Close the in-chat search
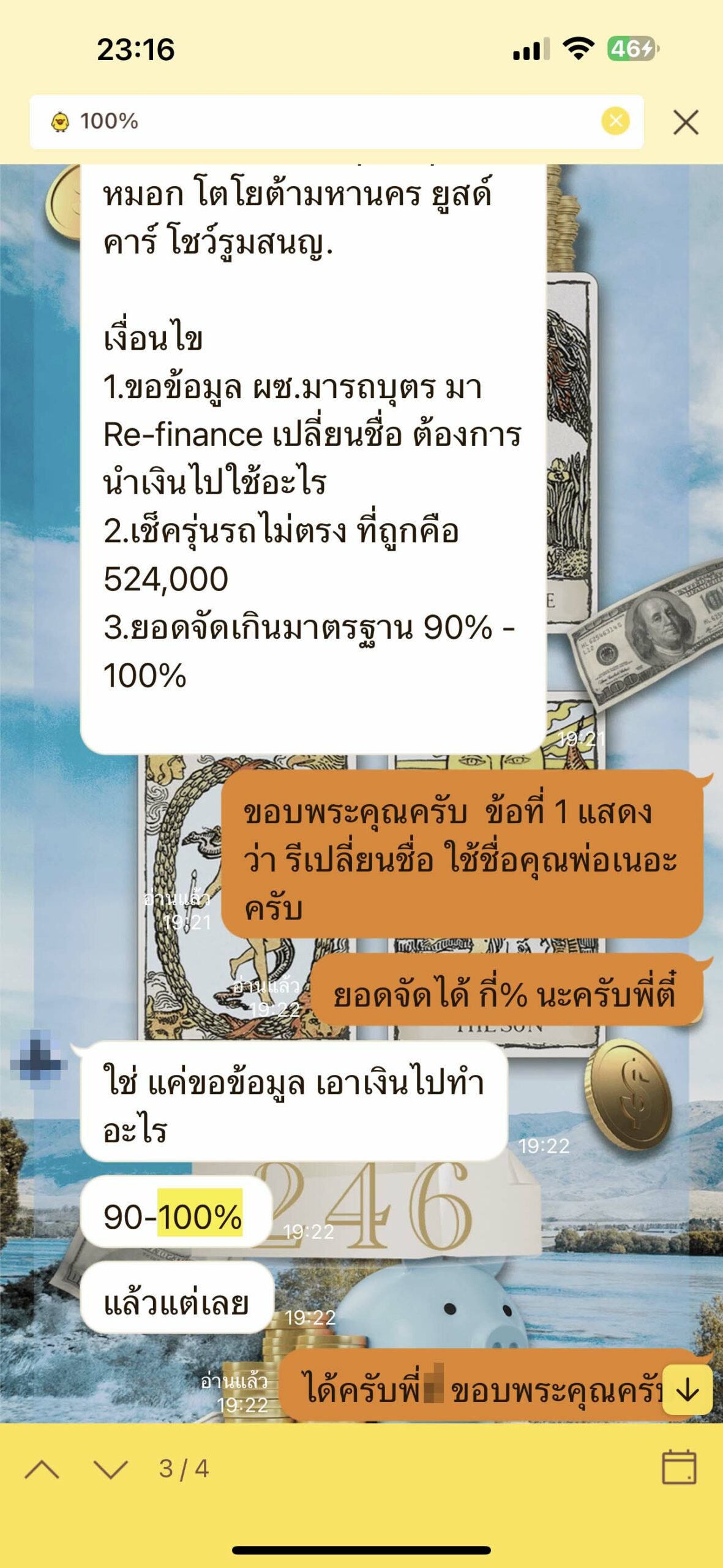723x1568 pixels. click(x=685, y=123)
